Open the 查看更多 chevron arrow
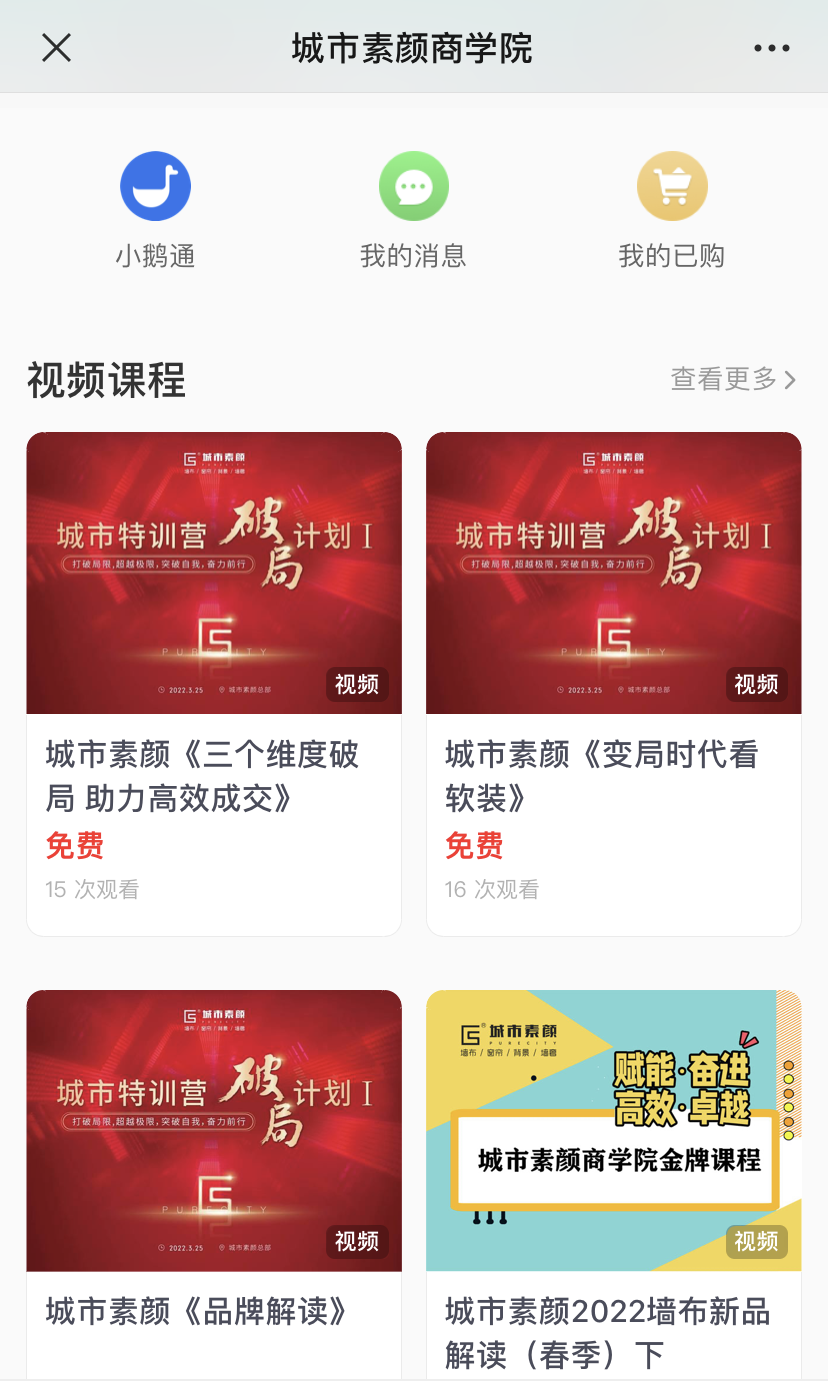 click(791, 380)
